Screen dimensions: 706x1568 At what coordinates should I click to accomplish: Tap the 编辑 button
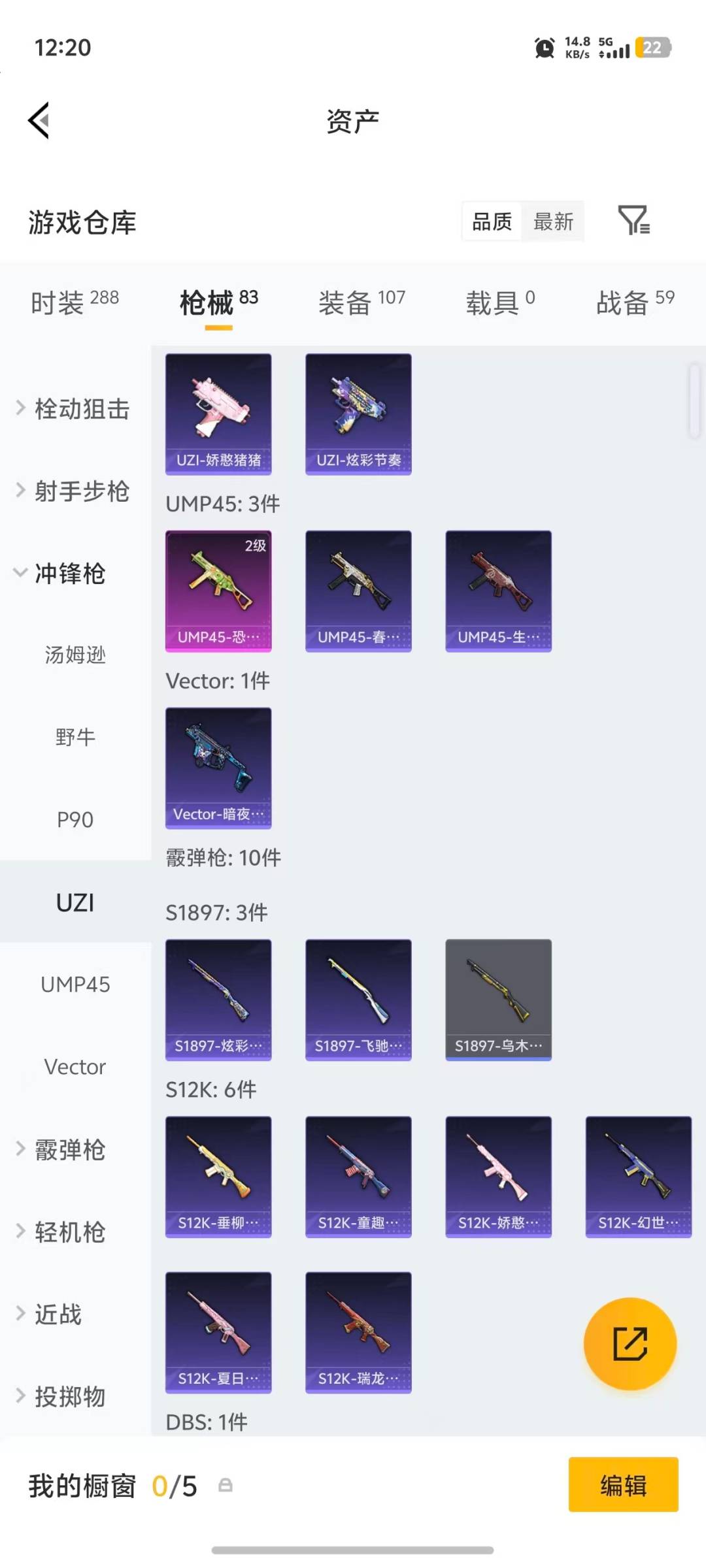[623, 1486]
